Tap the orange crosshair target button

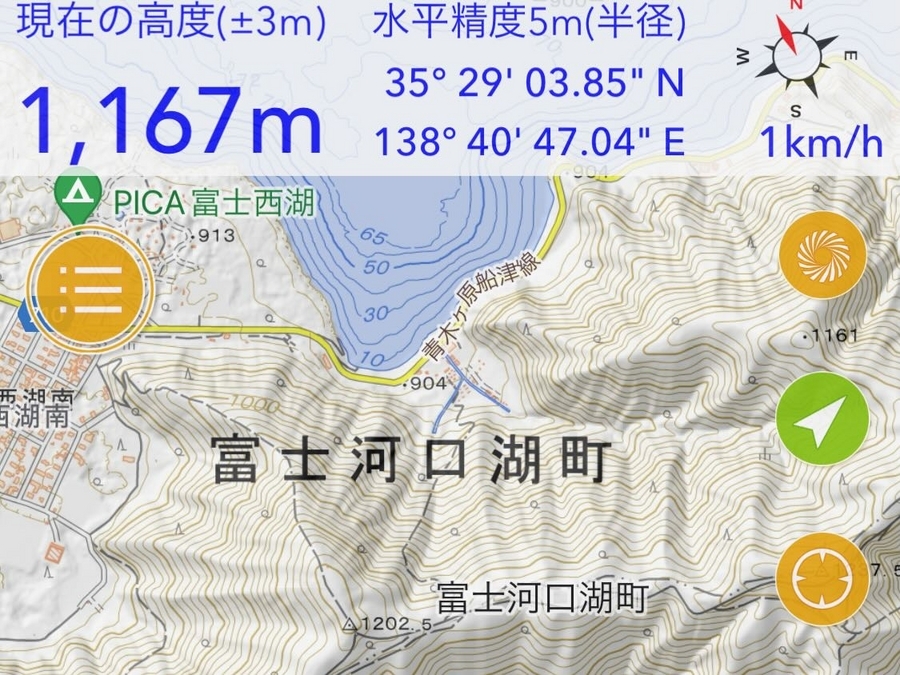[822, 578]
